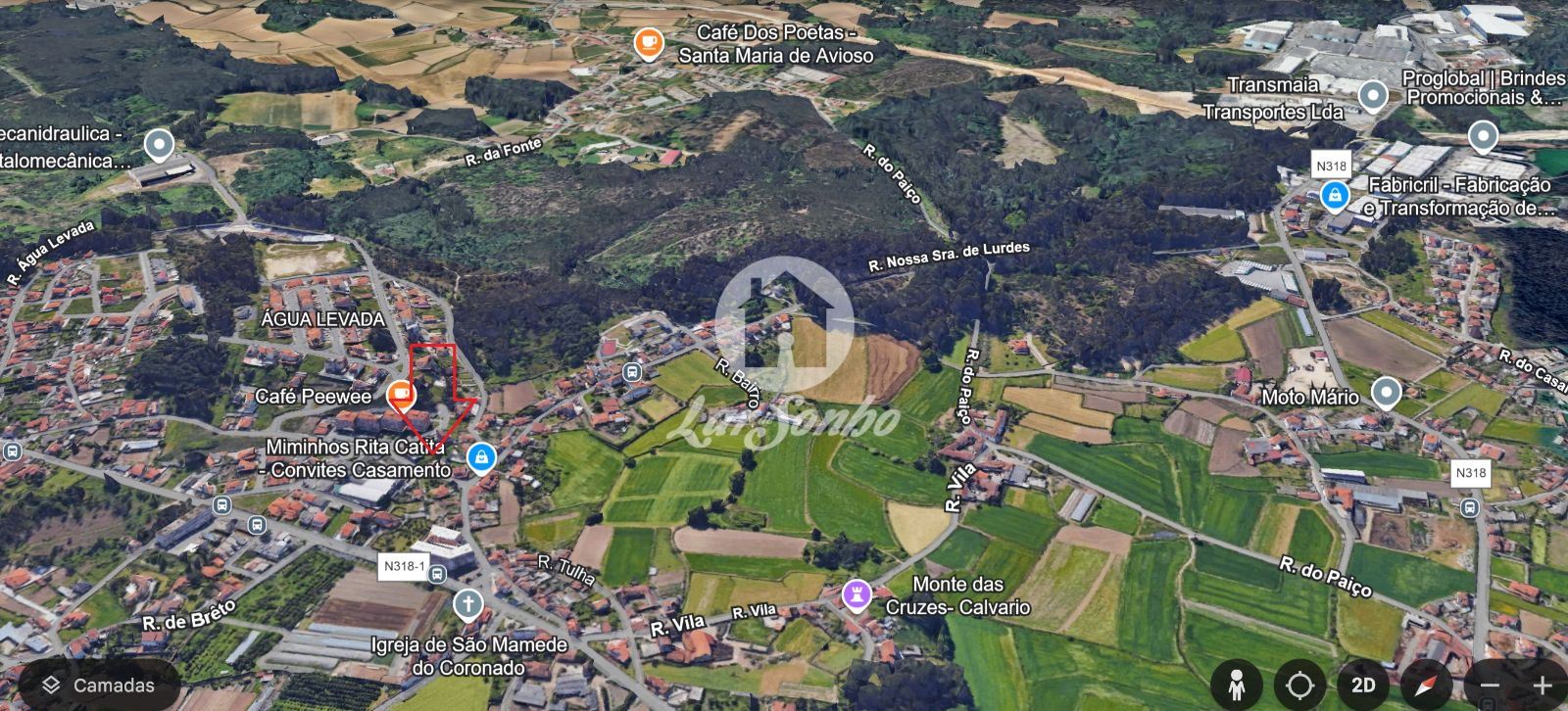Center map on my location

[x=1299, y=685]
